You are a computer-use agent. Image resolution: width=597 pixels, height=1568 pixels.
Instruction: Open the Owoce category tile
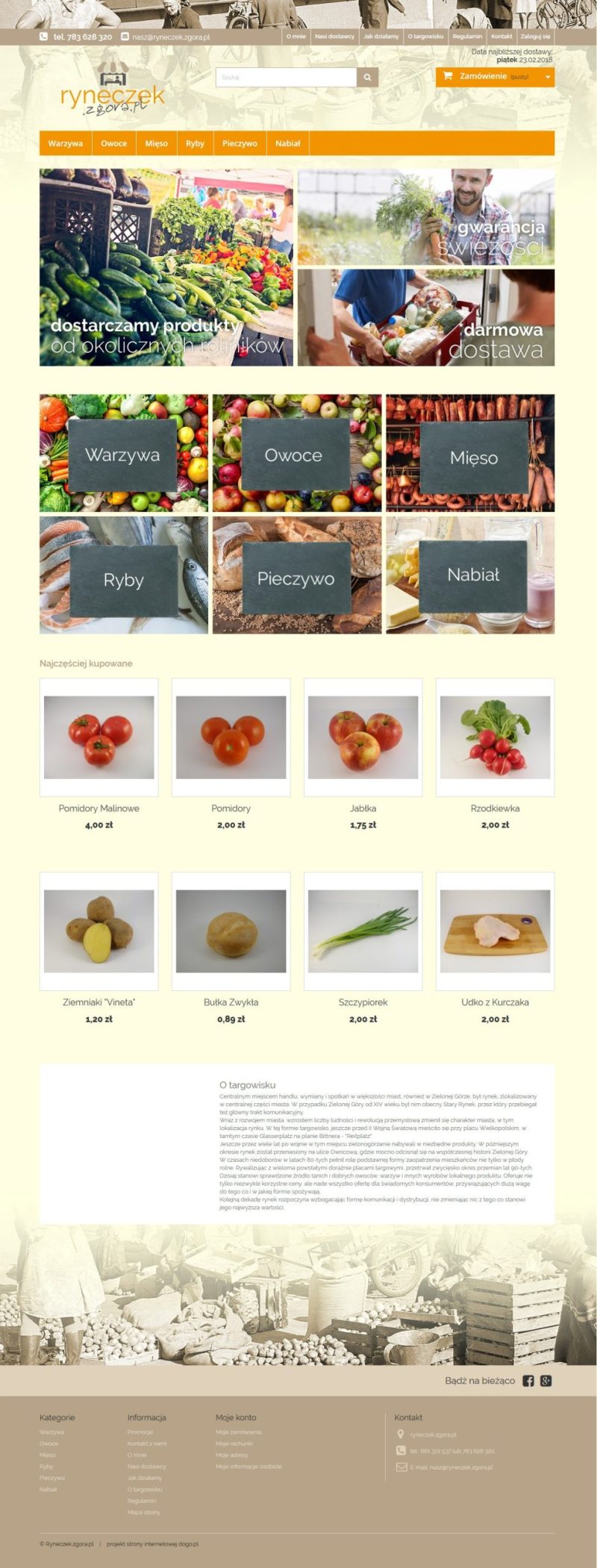click(296, 453)
